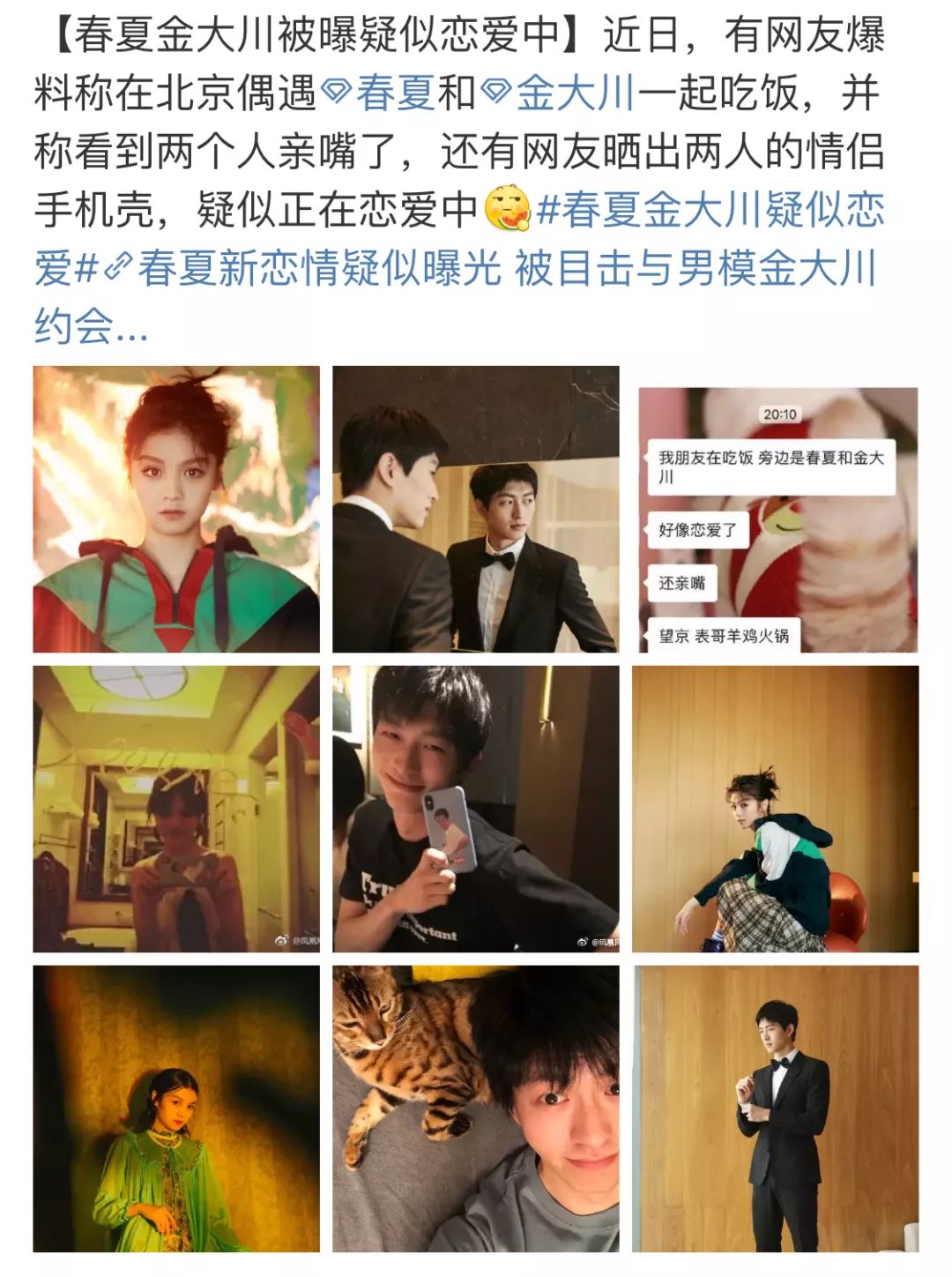952x1277 pixels.
Task: Open the photo of the girl in the green dress
Action: 176,1109
